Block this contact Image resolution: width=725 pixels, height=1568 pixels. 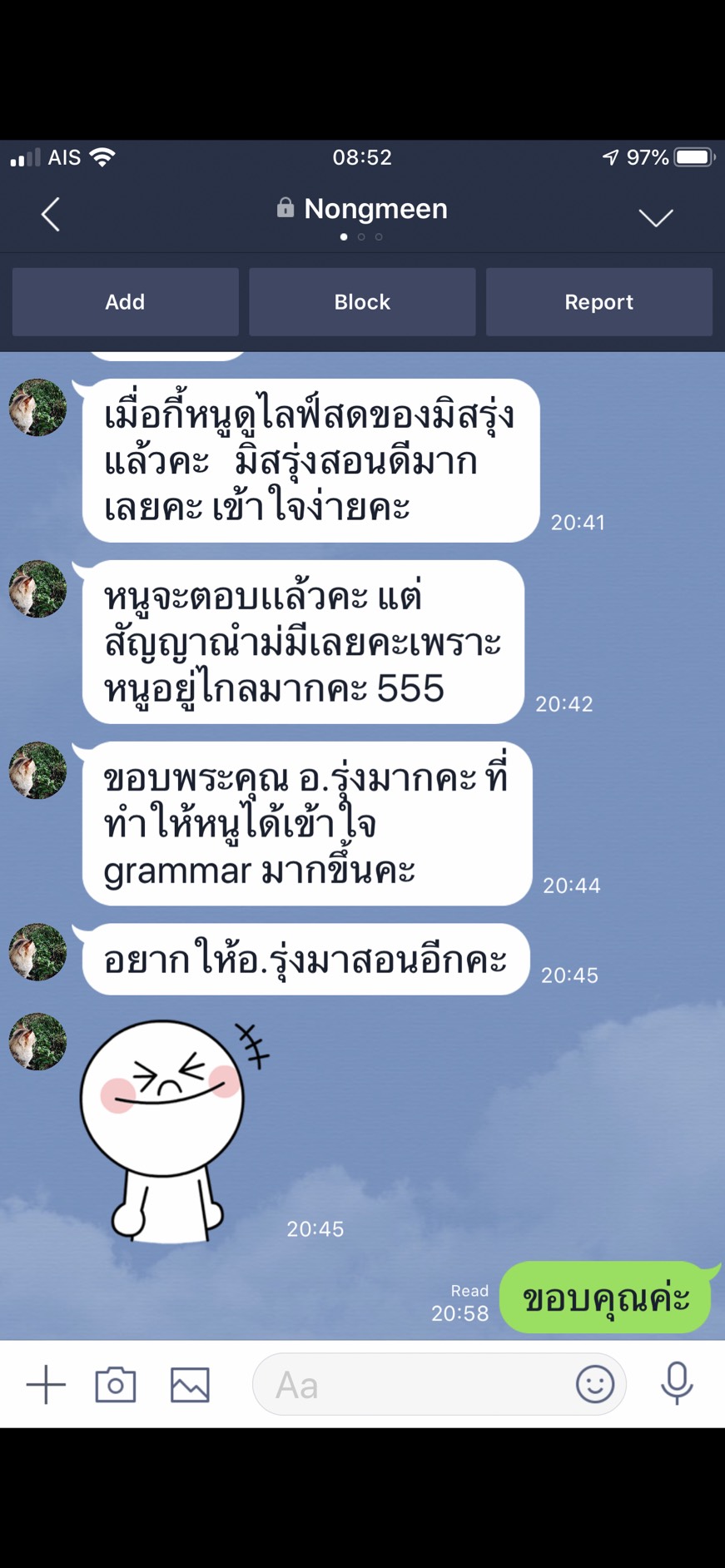(362, 302)
